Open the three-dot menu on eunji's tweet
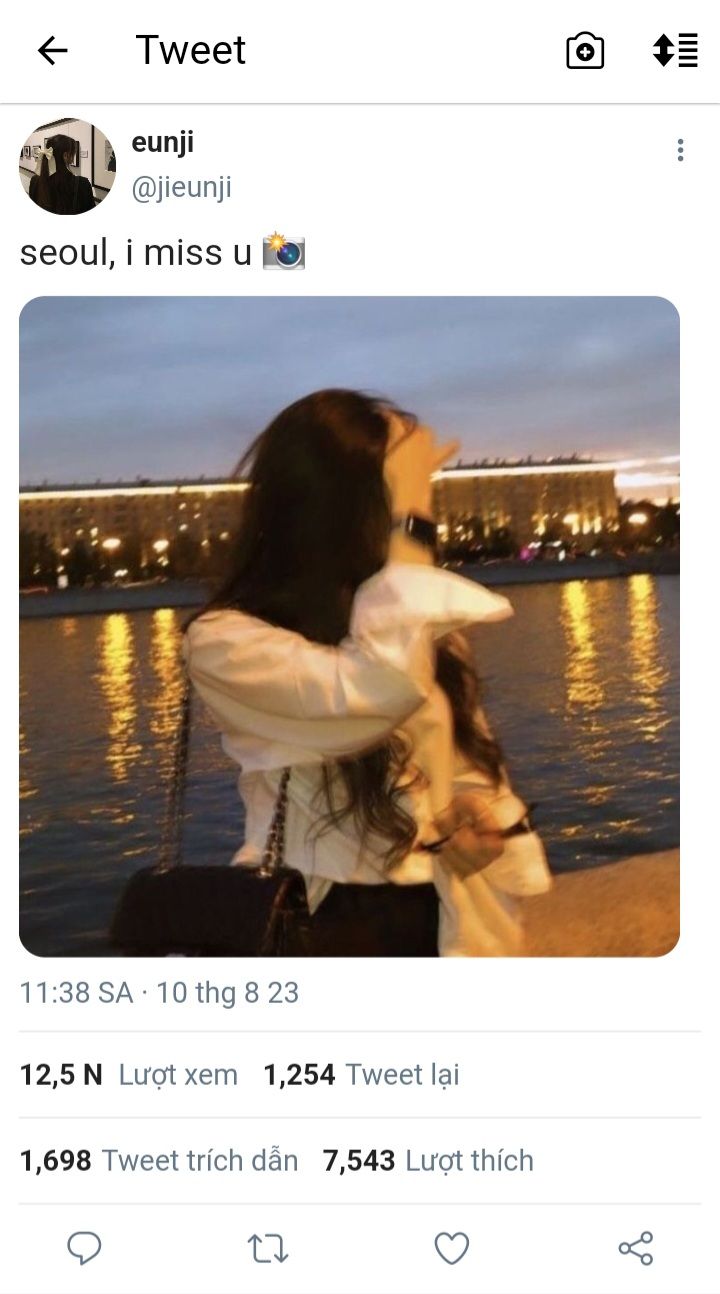Image resolution: width=720 pixels, height=1294 pixels. pyautogui.click(x=680, y=150)
